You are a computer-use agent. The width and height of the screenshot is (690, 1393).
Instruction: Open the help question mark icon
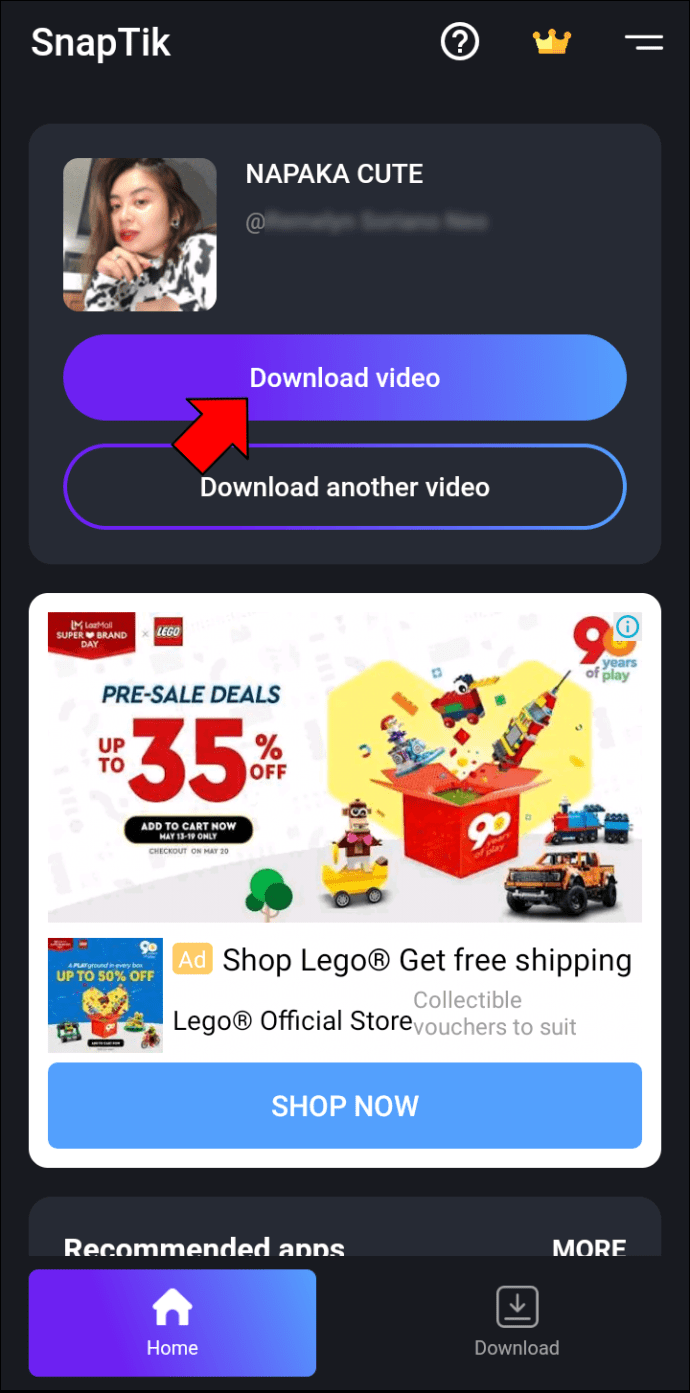click(x=460, y=42)
